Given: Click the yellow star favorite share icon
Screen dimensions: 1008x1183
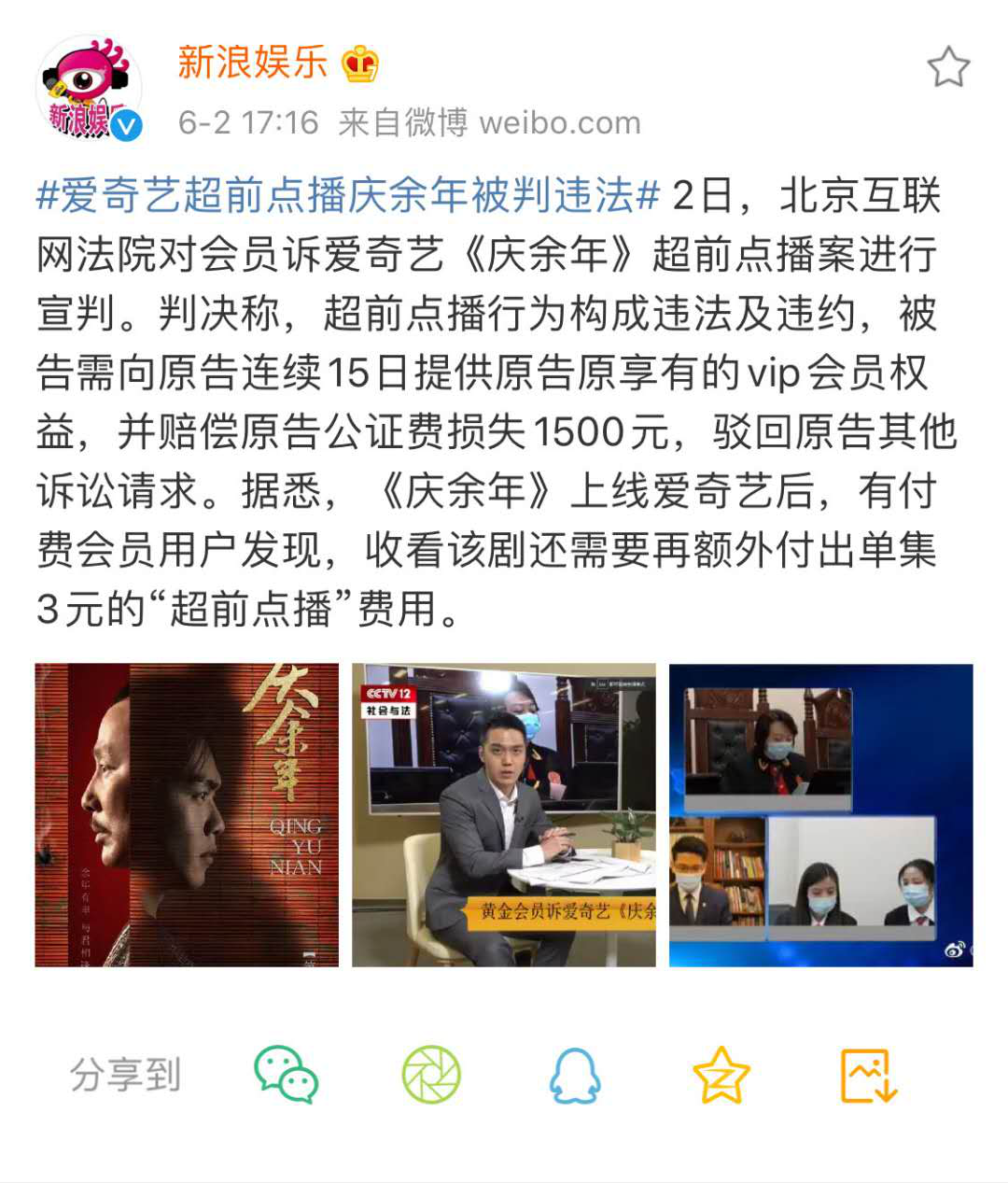Looking at the screenshot, I should pyautogui.click(x=719, y=1077).
